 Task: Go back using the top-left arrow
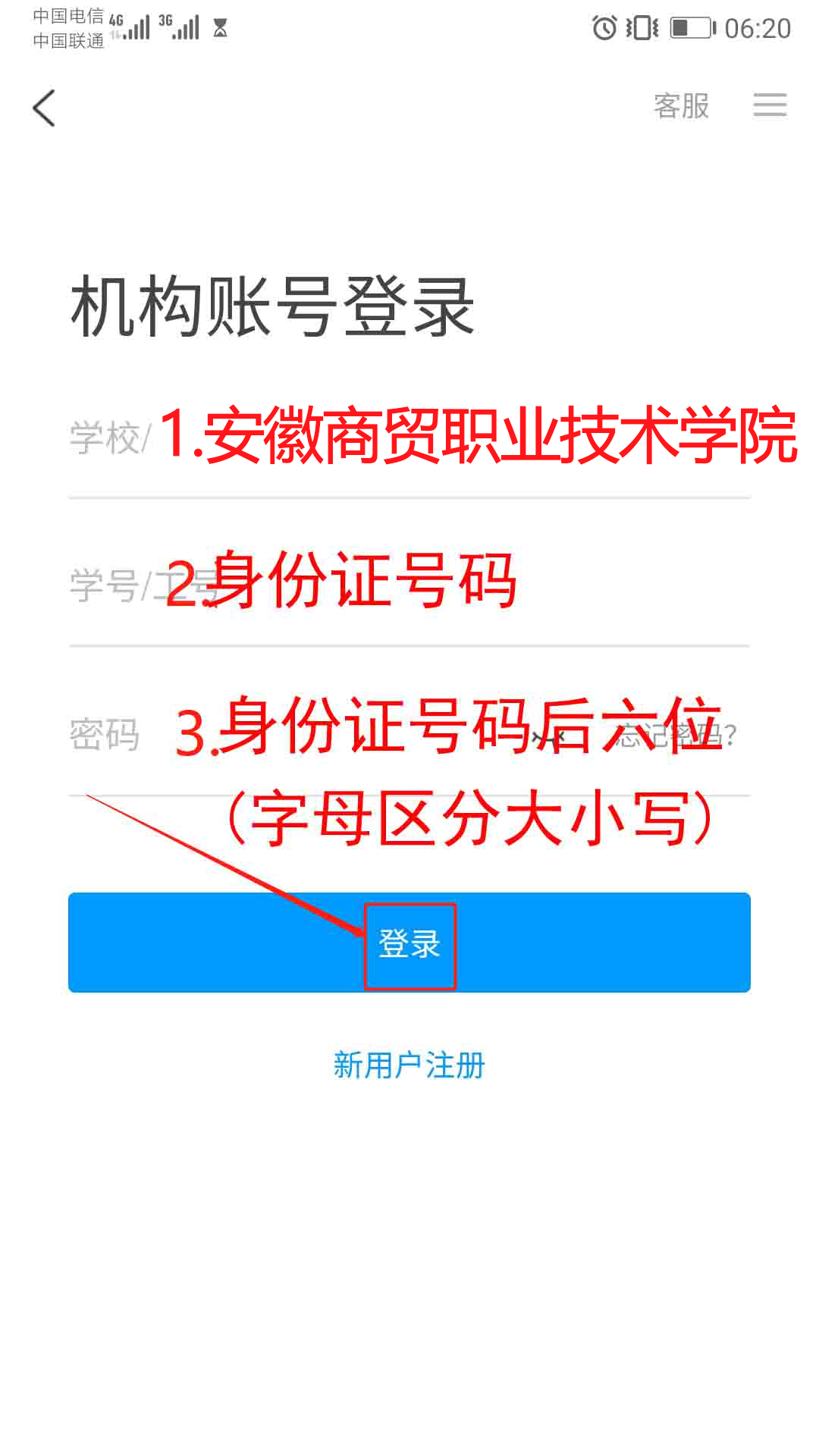pos(45,108)
